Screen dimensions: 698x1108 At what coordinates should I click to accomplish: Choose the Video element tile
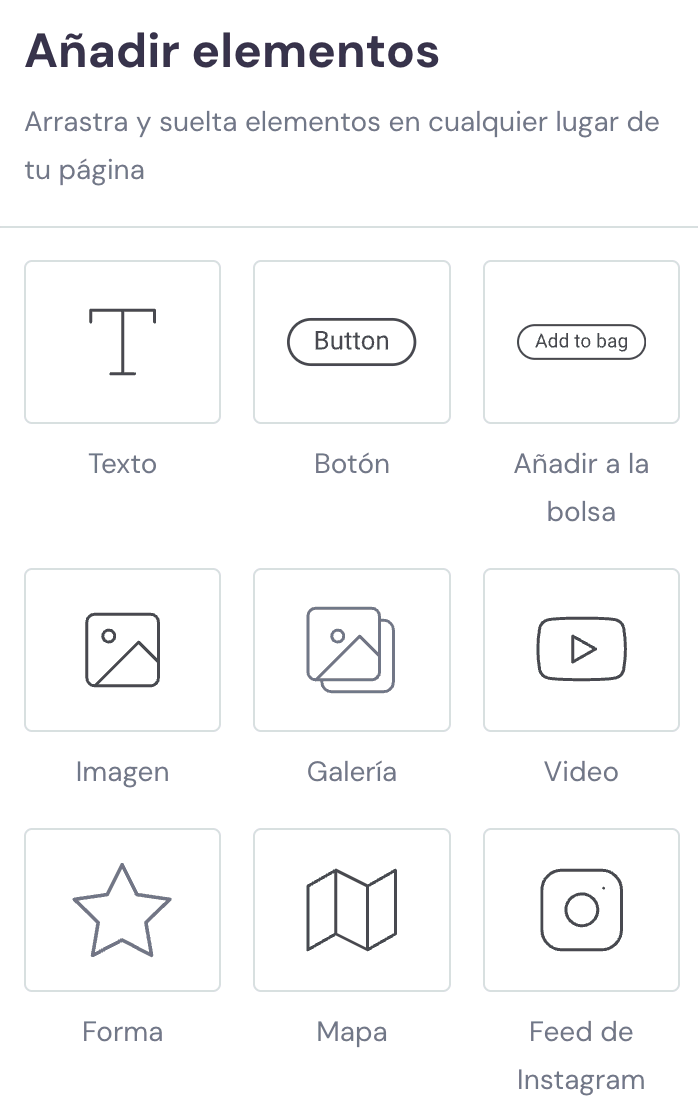(581, 650)
